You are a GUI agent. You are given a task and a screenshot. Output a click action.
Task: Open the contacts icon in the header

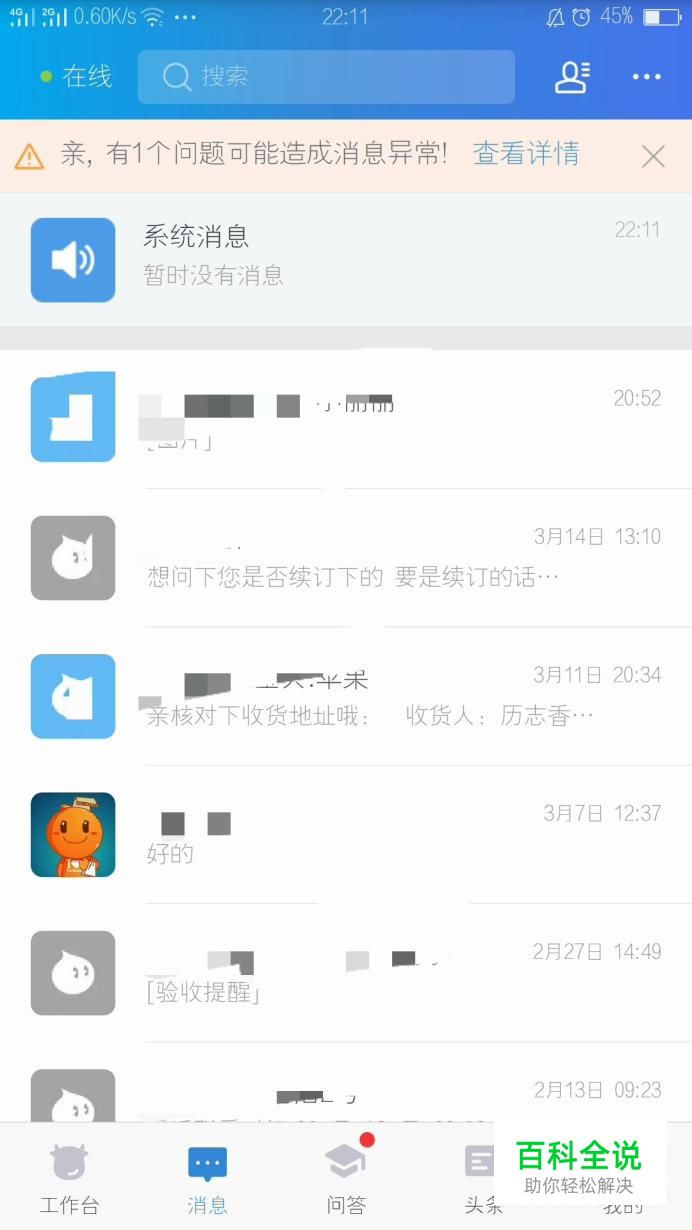[x=572, y=77]
